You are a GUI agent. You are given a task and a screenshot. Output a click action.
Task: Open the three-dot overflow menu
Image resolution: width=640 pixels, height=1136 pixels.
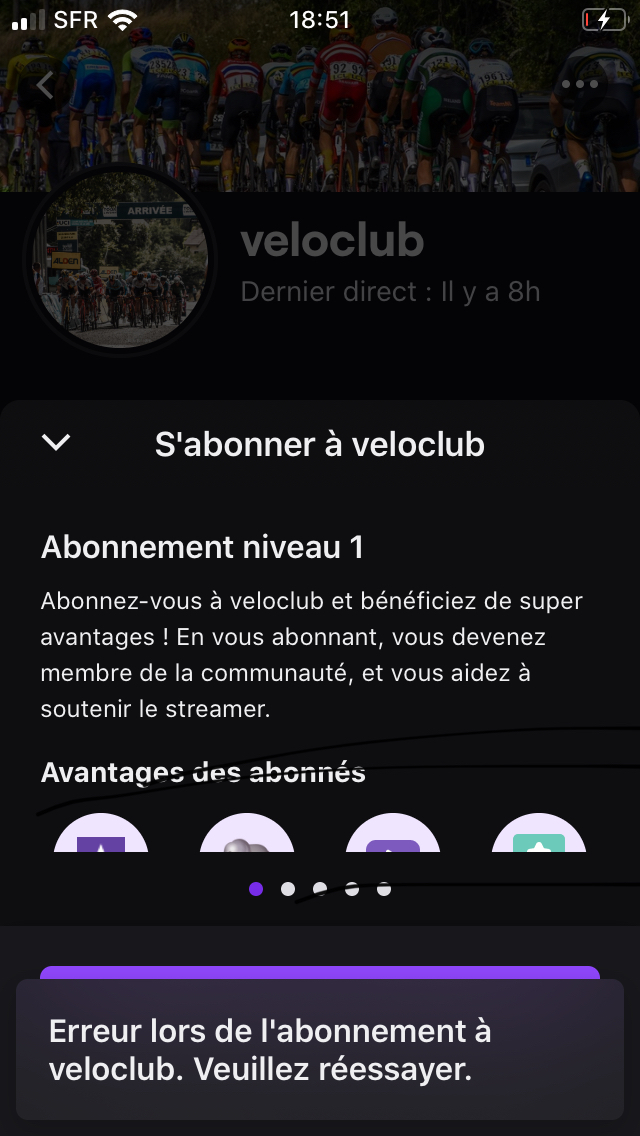tap(579, 85)
